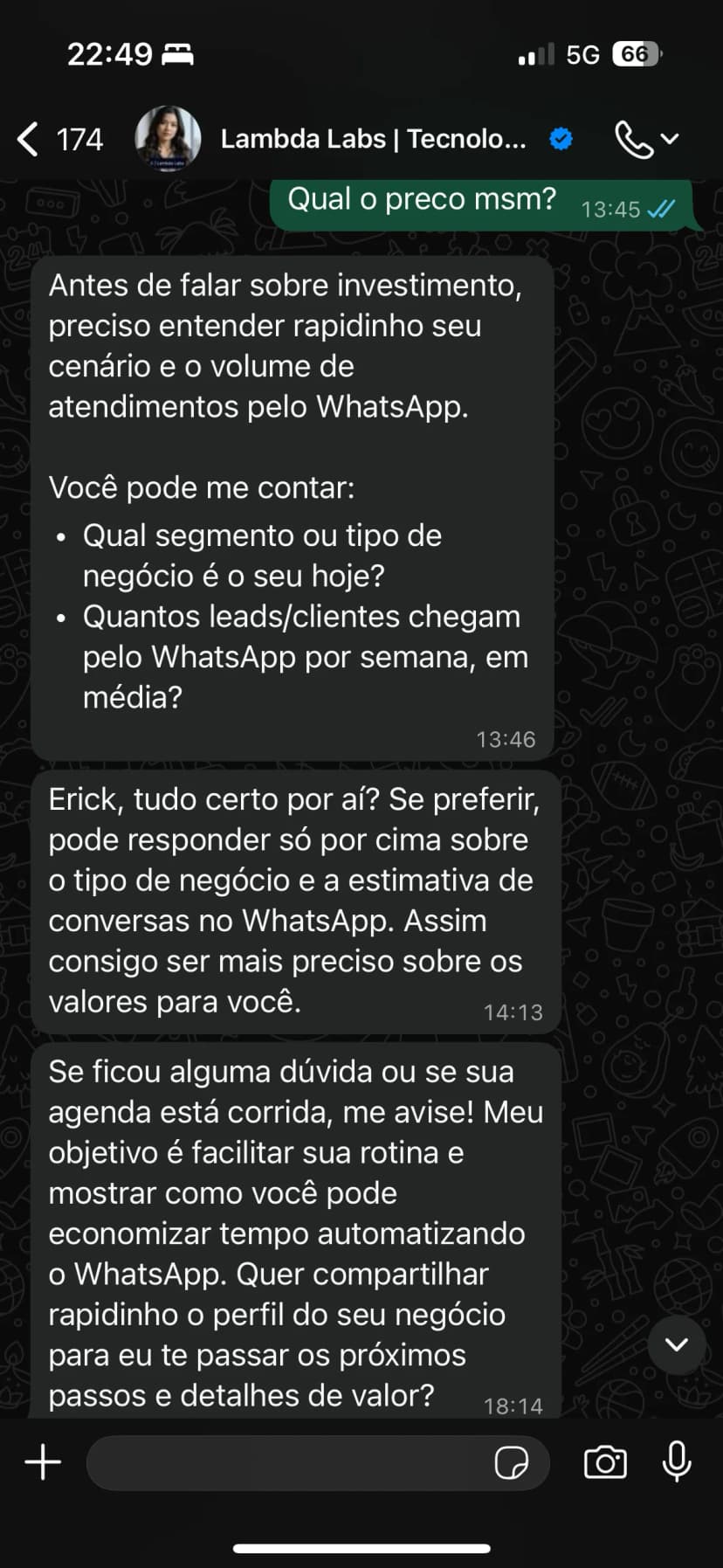This screenshot has width=723, height=1568.
Task: Tap the 5G network indicator
Action: (x=583, y=54)
